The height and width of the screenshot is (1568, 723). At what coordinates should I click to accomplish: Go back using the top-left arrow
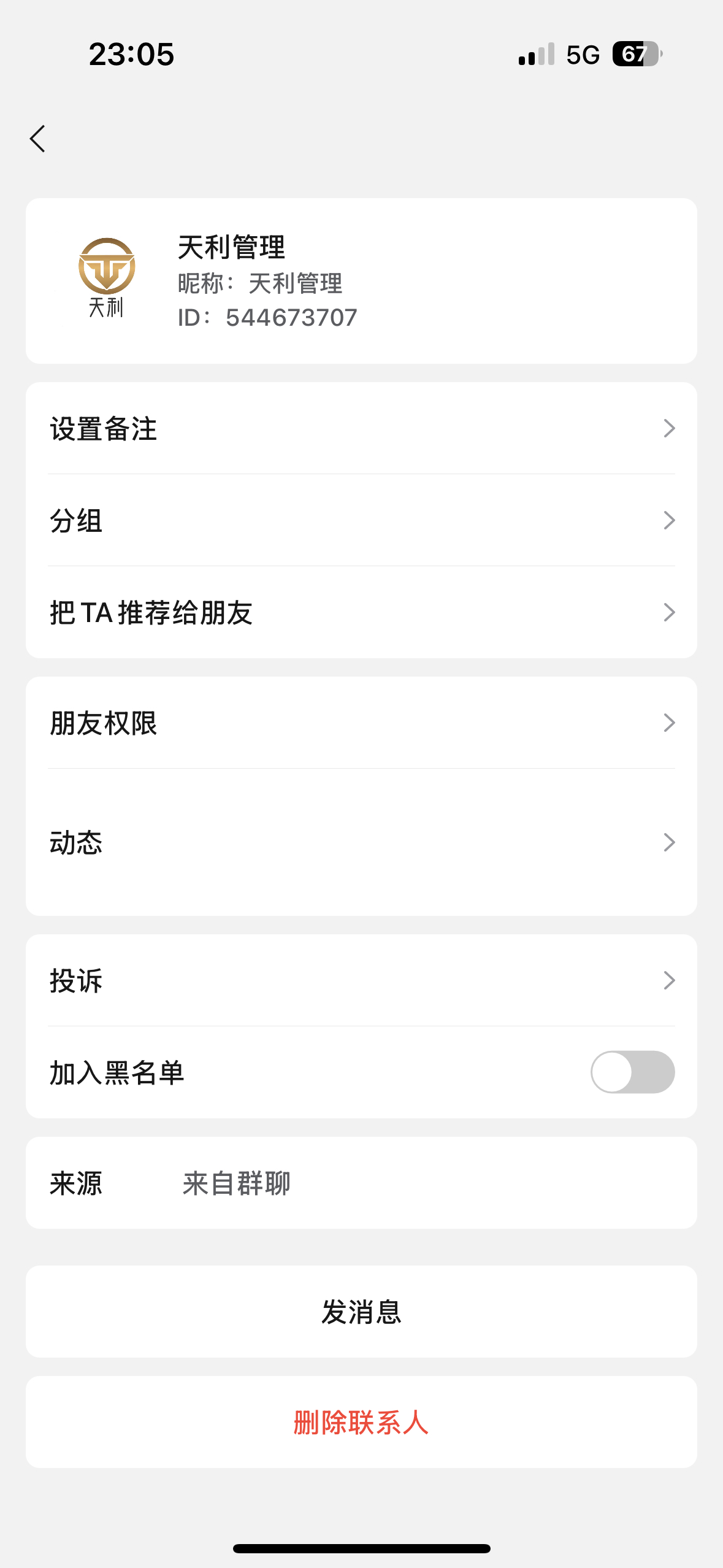pyautogui.click(x=38, y=139)
